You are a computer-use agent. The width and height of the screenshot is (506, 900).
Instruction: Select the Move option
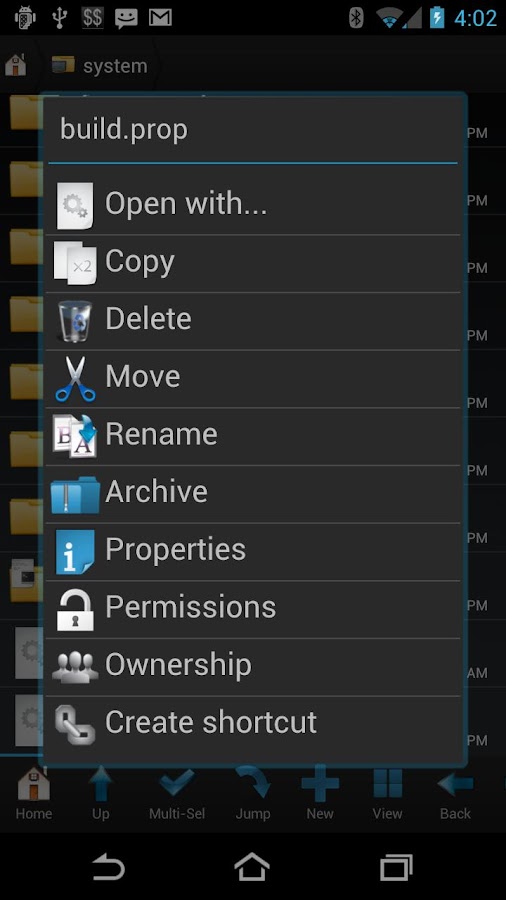click(252, 379)
